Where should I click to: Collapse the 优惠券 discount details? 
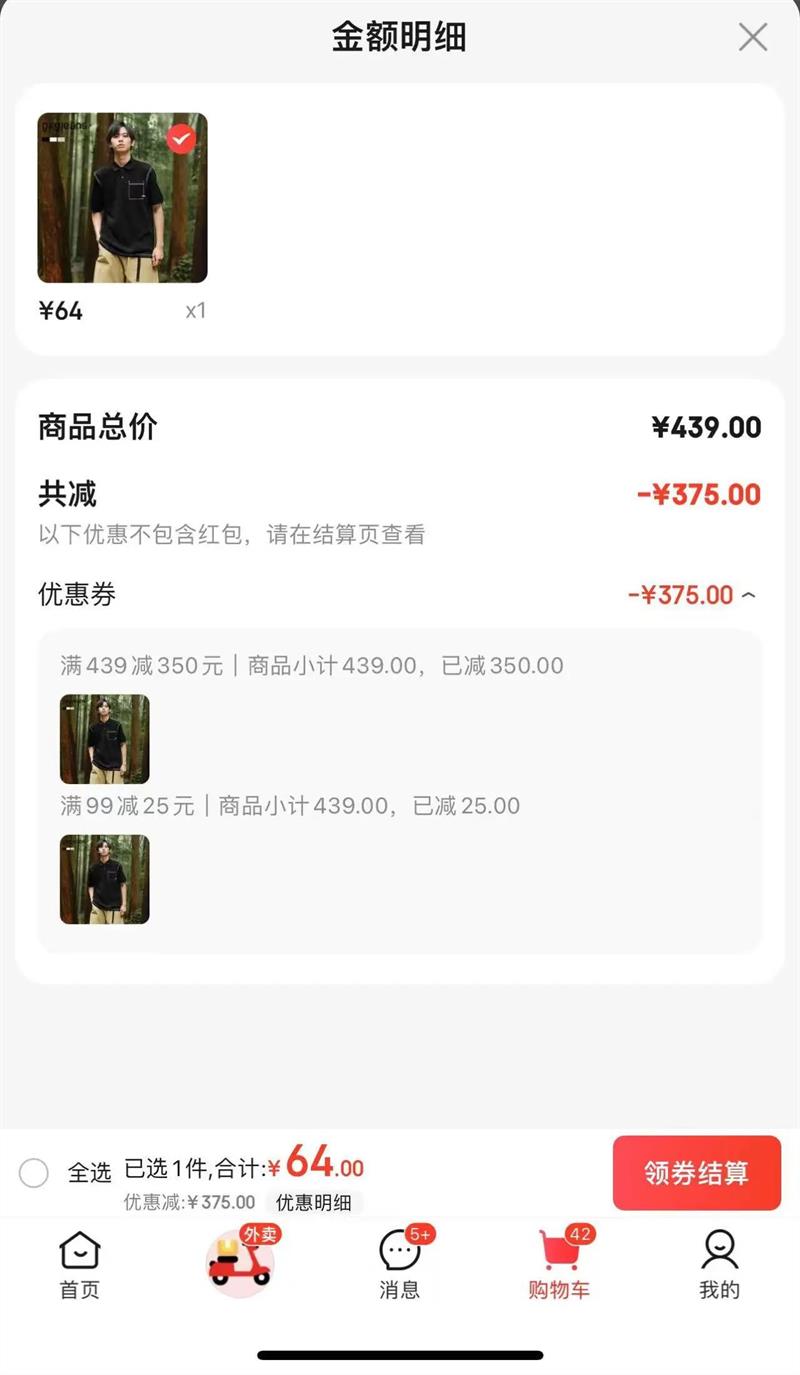[748, 596]
